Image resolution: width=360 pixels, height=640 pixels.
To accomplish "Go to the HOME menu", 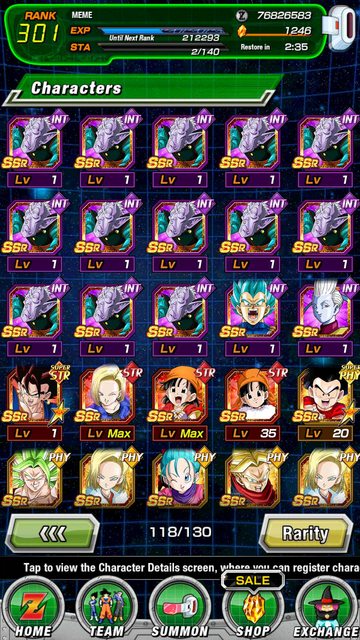I will coord(31,609).
